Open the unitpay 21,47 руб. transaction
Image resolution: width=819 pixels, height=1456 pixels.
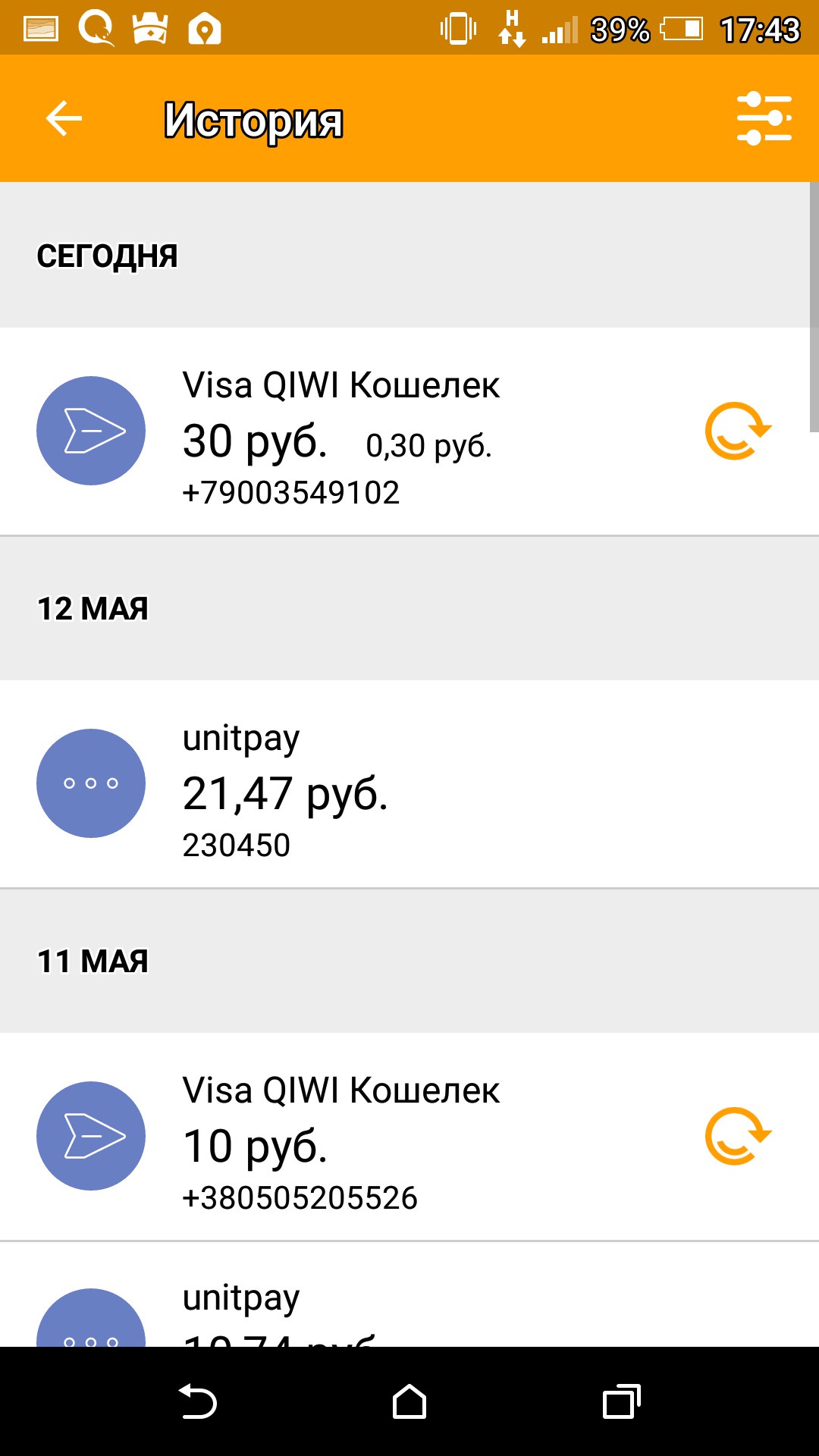pos(409,784)
